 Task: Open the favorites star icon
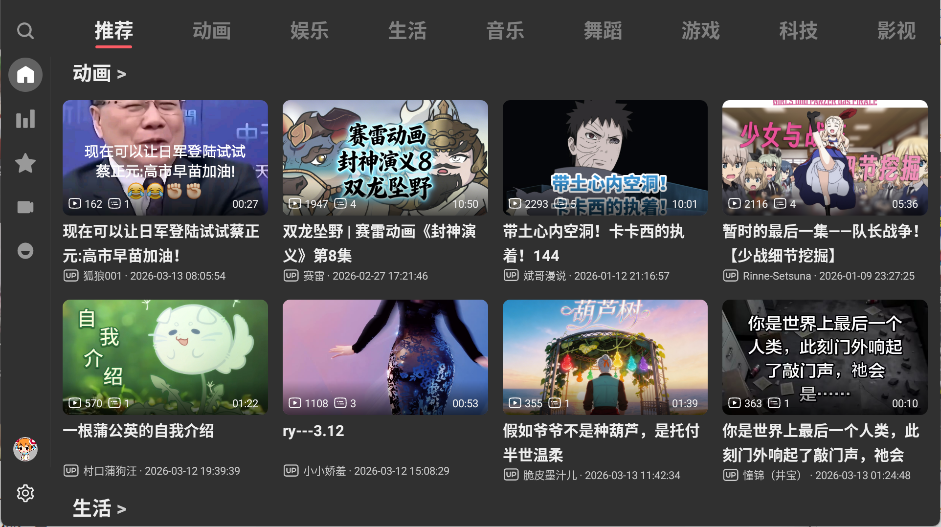point(26,163)
